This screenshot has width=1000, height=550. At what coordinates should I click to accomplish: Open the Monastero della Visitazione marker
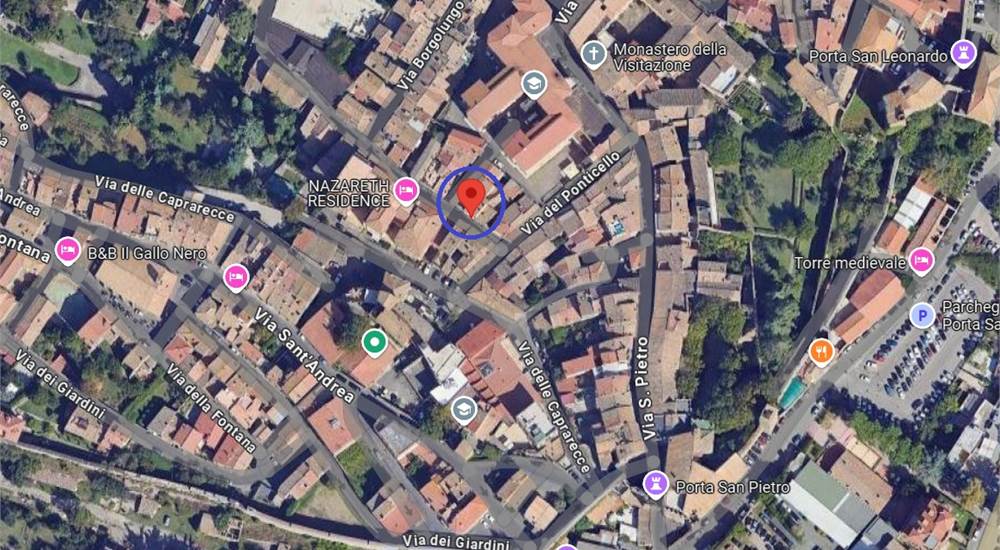(x=594, y=53)
